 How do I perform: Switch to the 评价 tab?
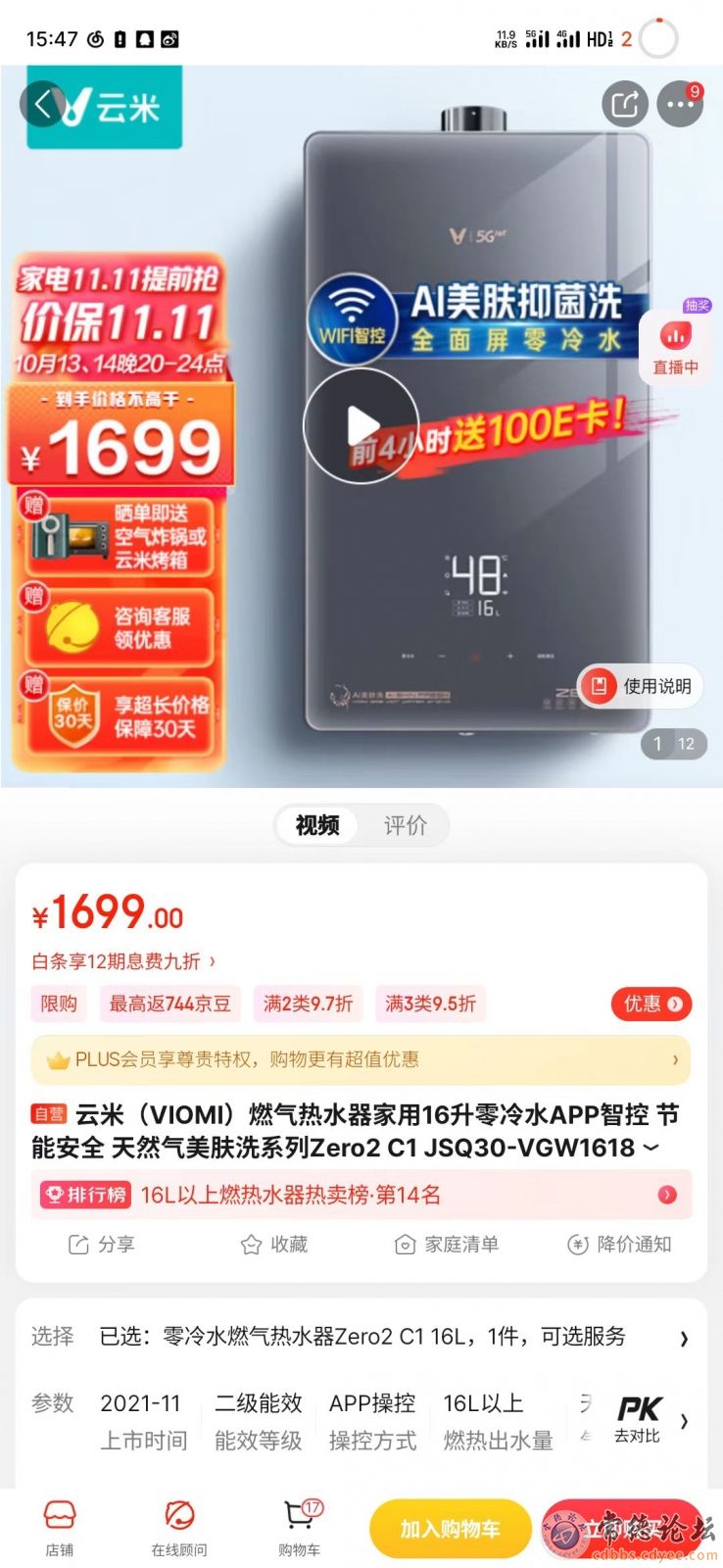pos(405,825)
